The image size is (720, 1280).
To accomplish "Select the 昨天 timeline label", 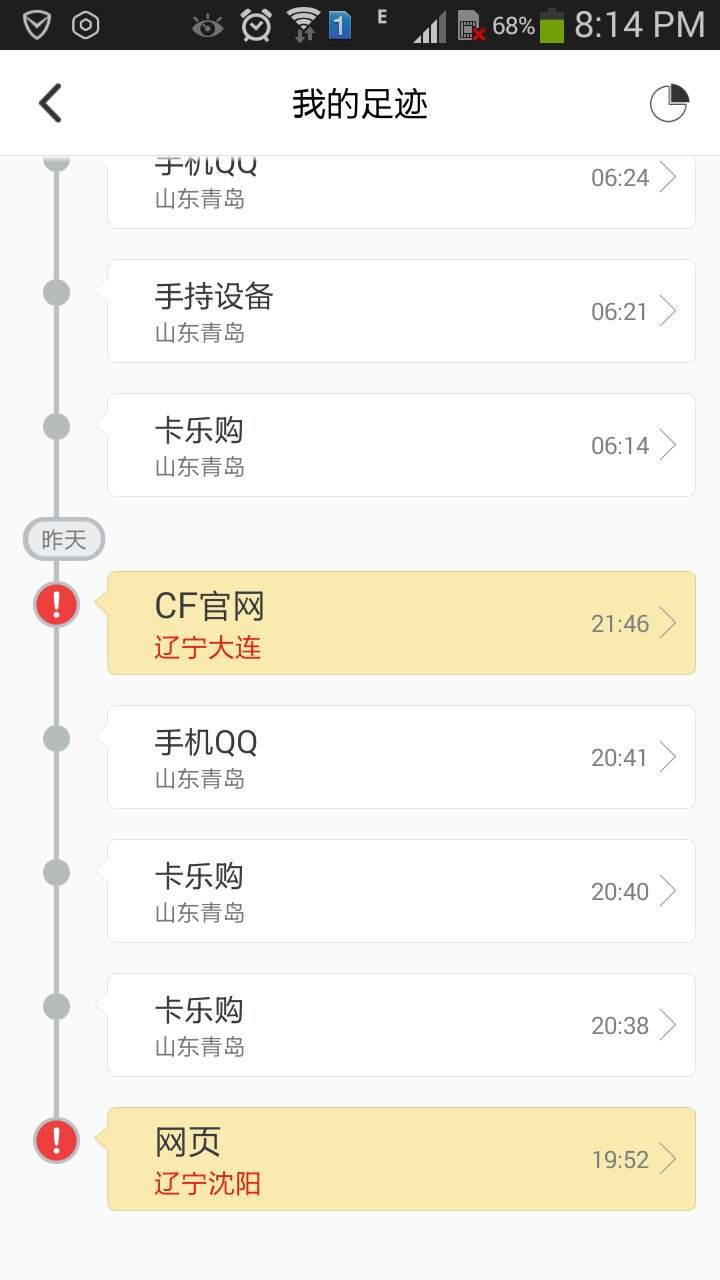I will coord(63,539).
